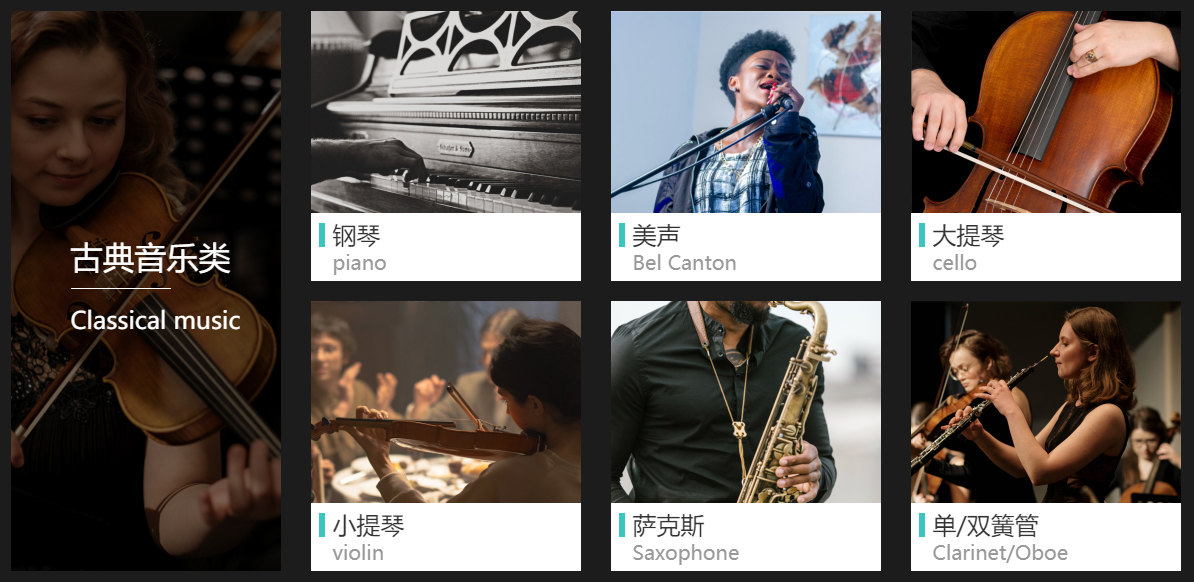Open the 萨克斯 Saxophone tile
This screenshot has height=582, width=1194.
[x=745, y=435]
